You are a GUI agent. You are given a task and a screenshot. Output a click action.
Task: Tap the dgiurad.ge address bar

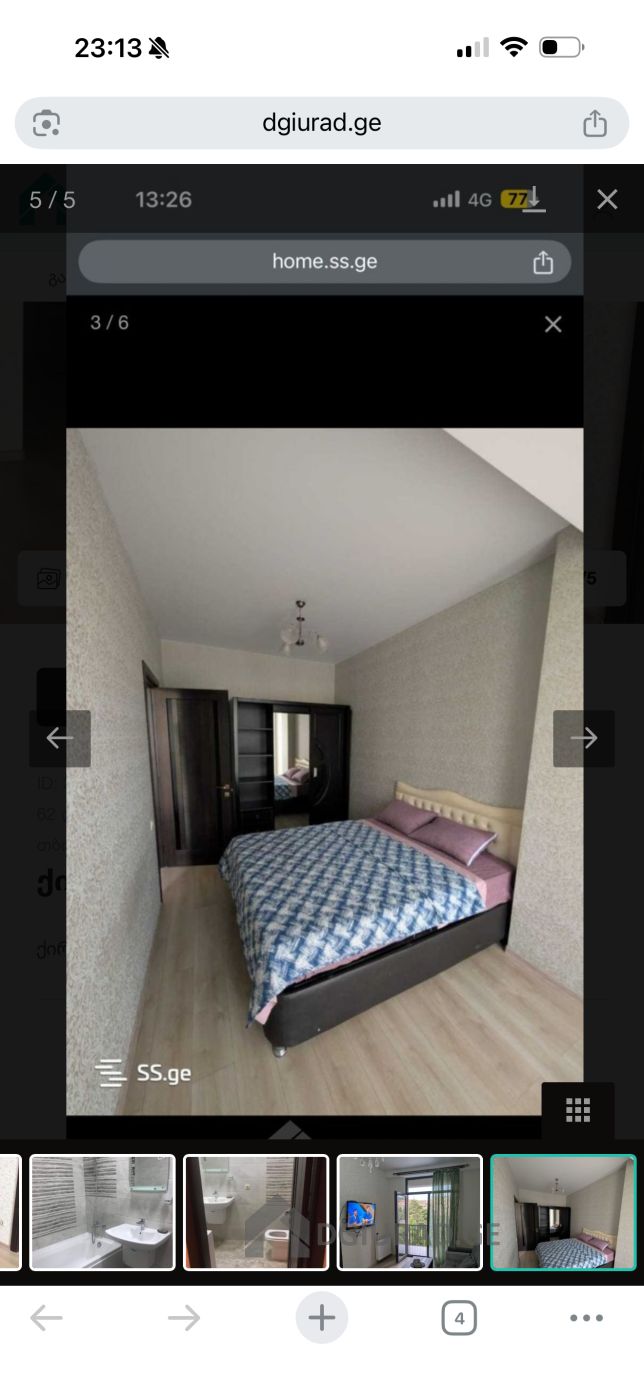click(x=322, y=123)
